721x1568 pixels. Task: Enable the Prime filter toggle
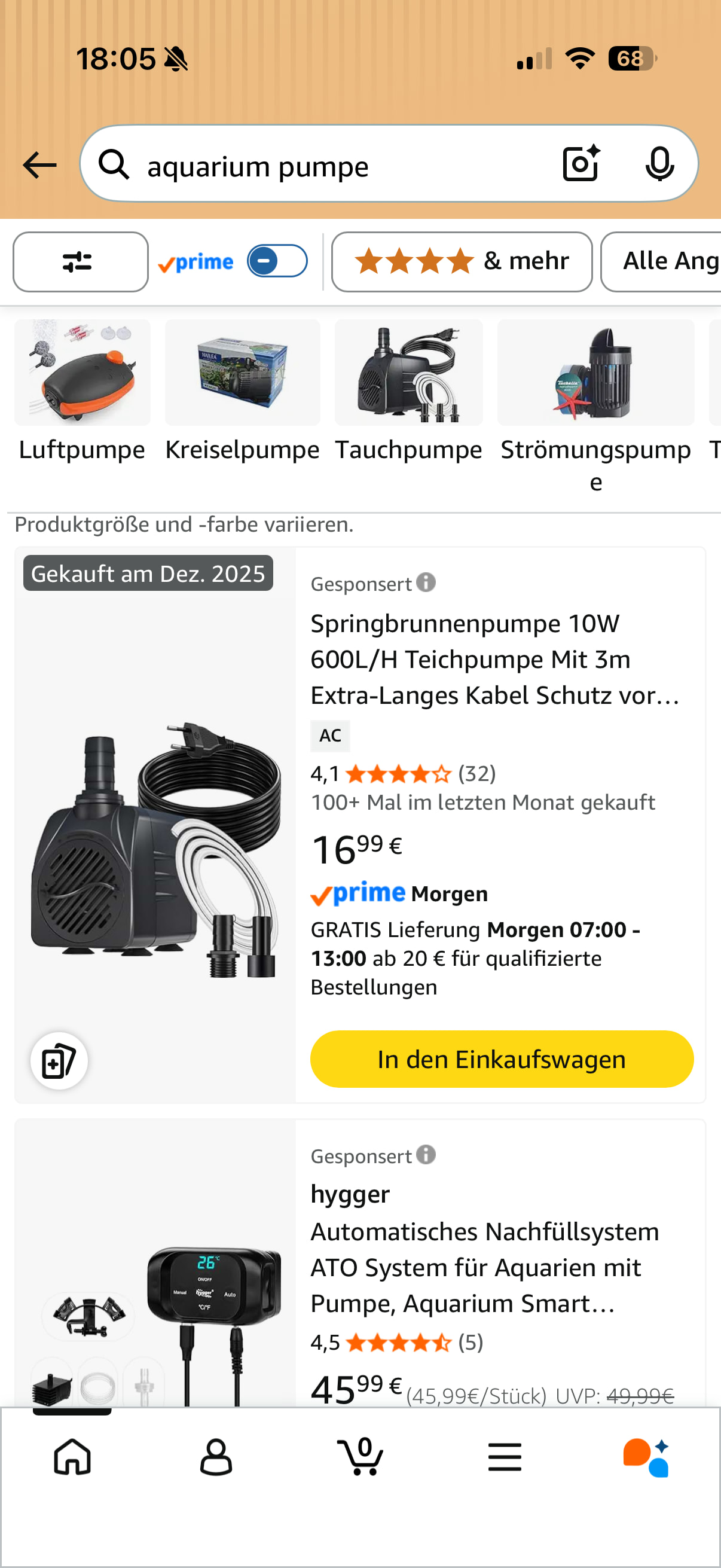[x=277, y=261]
